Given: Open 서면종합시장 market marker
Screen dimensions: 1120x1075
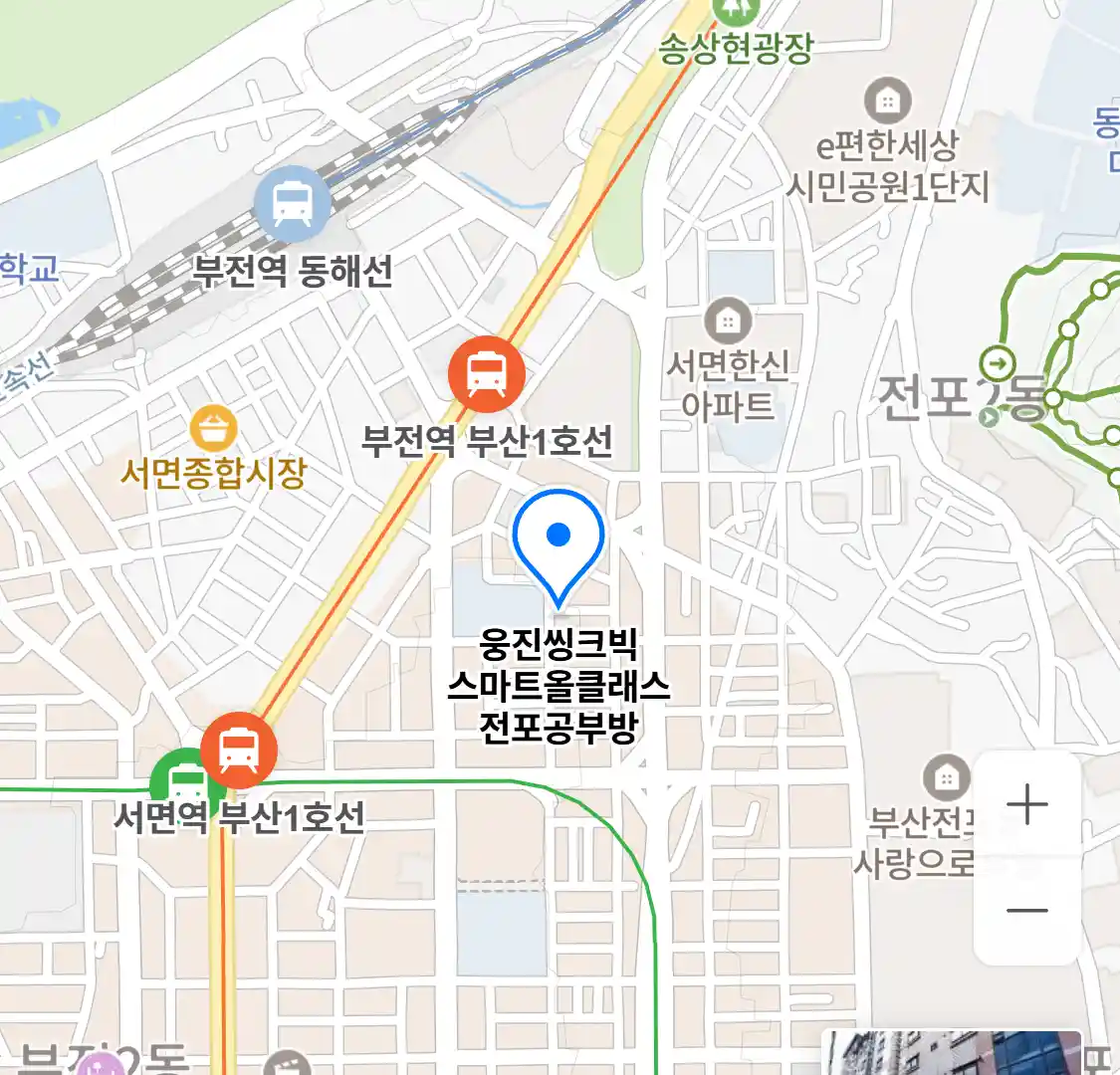Looking at the screenshot, I should click(x=214, y=430).
